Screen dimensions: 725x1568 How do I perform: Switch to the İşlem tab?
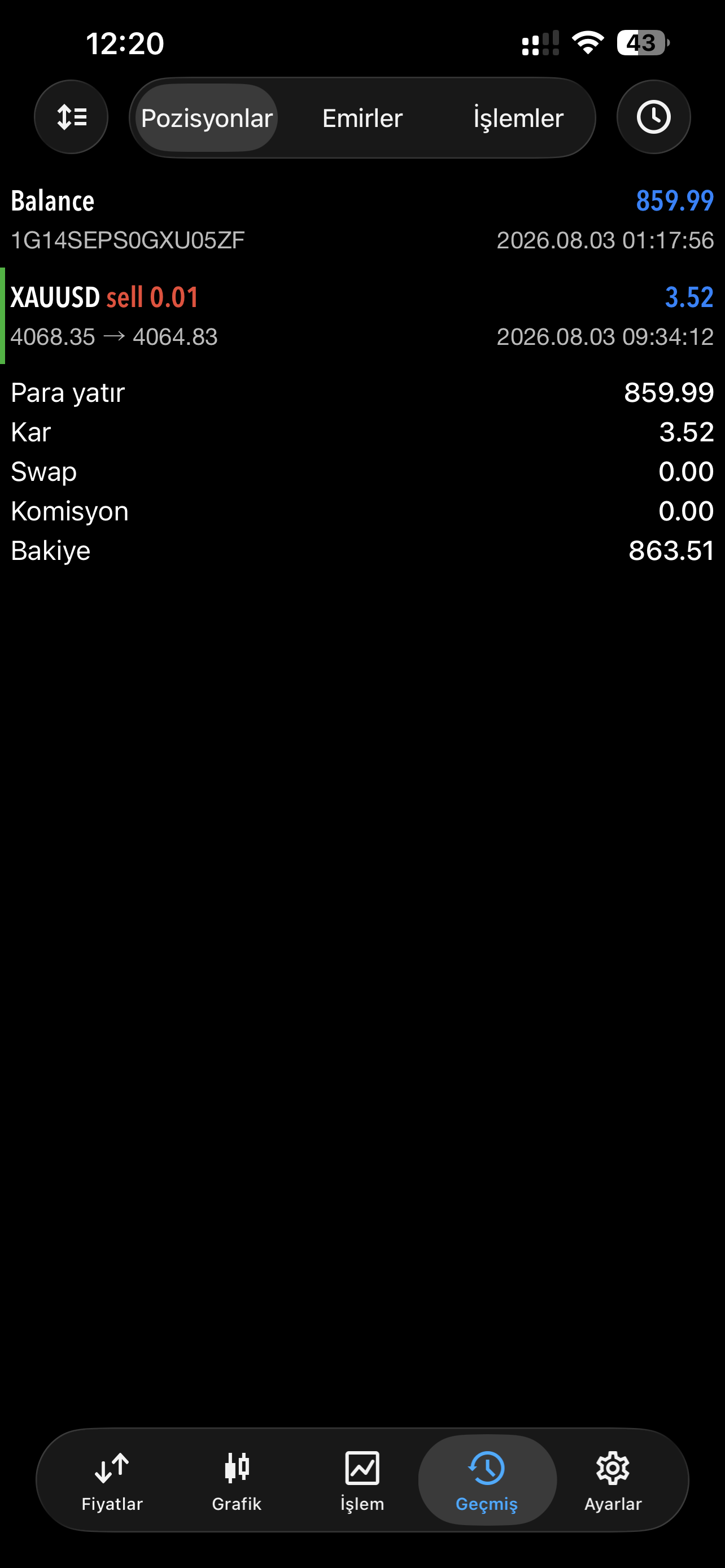click(362, 1481)
